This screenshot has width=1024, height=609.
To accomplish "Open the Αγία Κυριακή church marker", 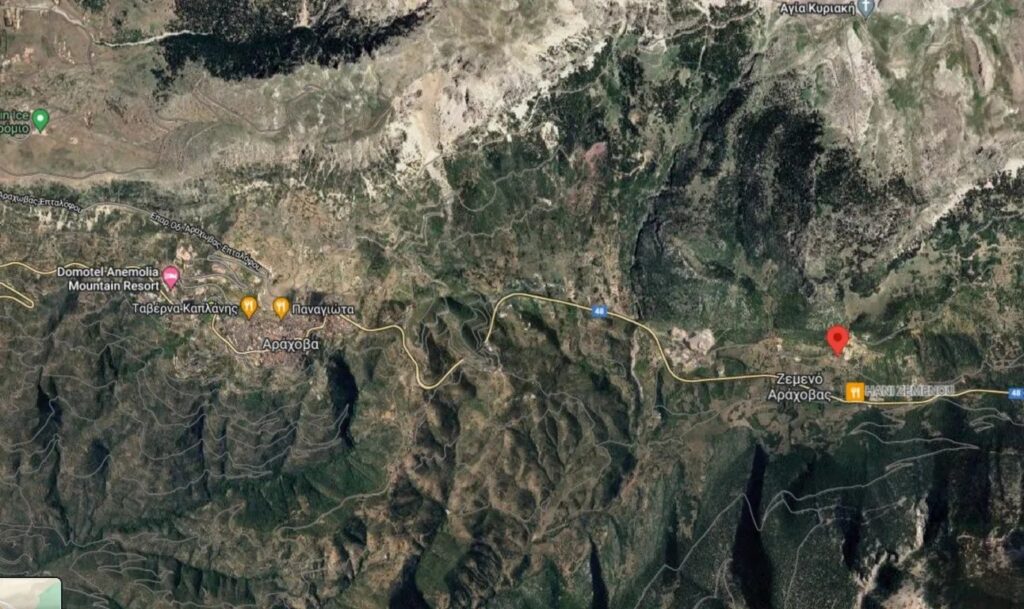I will [866, 8].
